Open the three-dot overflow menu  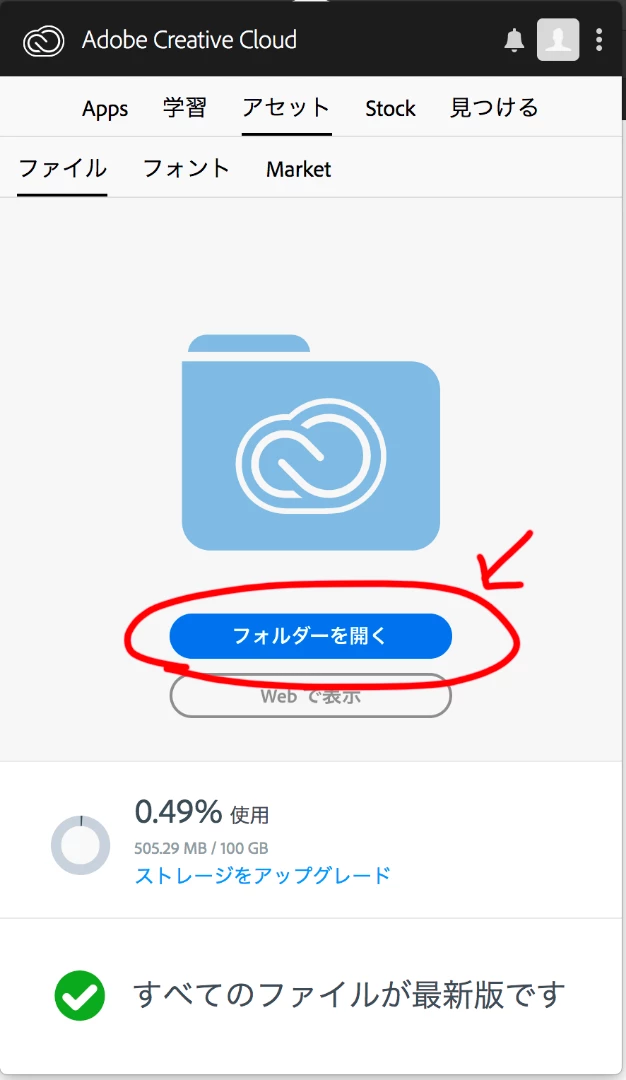click(599, 40)
